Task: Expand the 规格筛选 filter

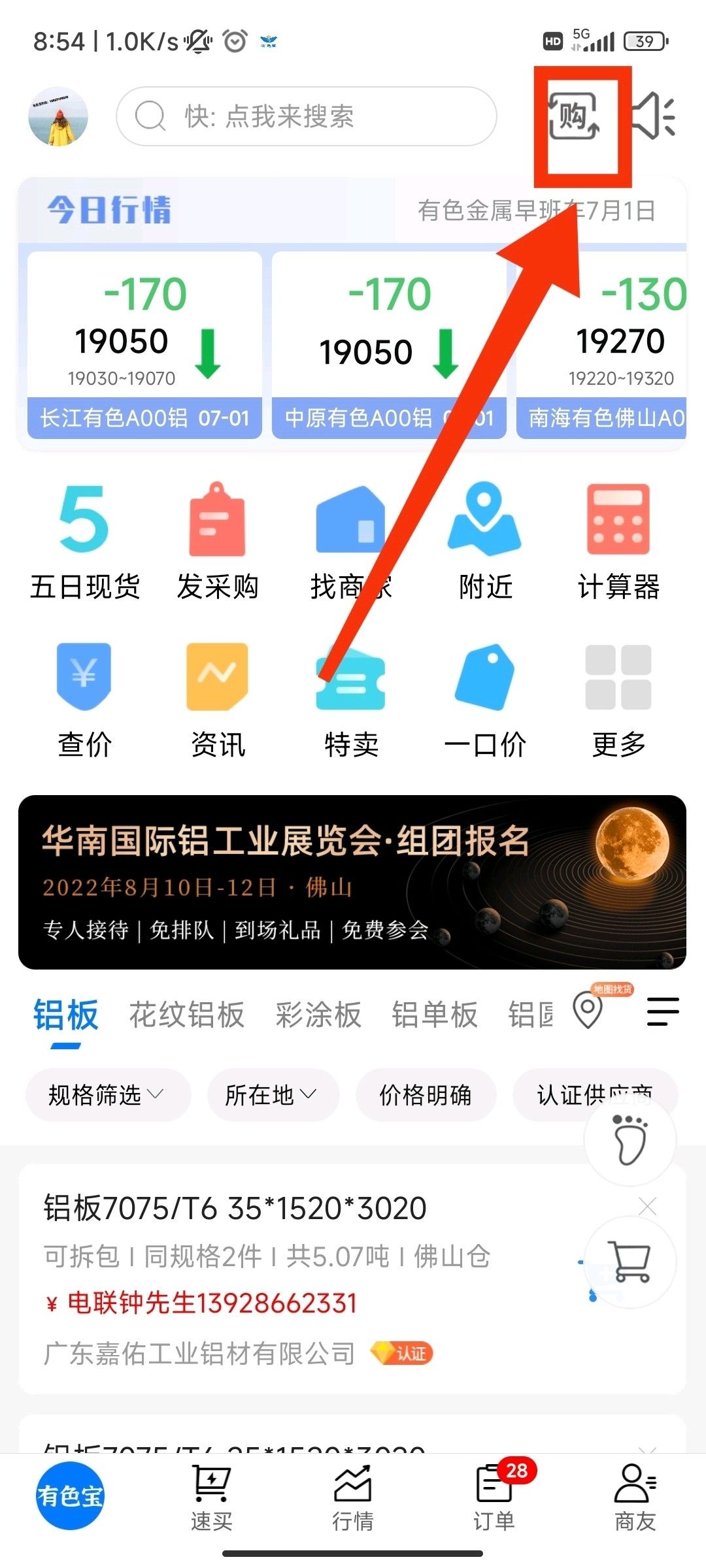Action: coord(108,1095)
